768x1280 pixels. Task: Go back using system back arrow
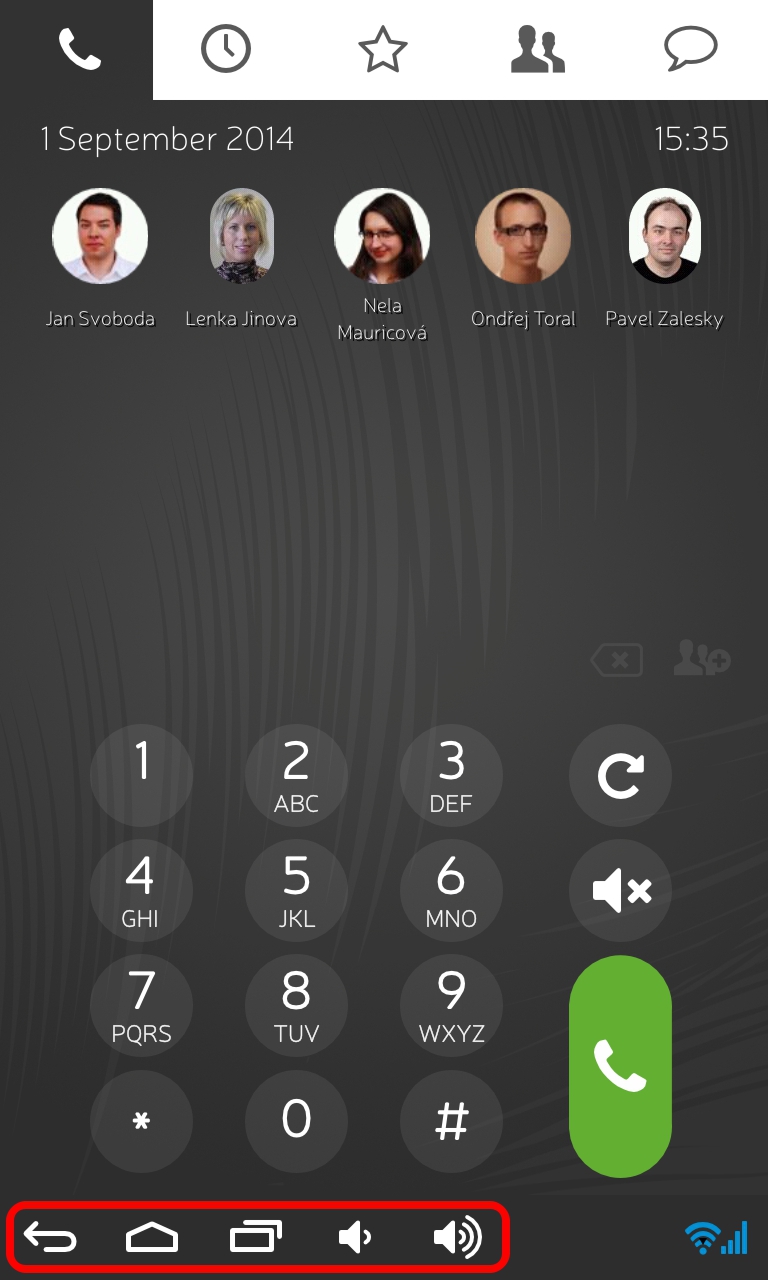coord(51,1238)
